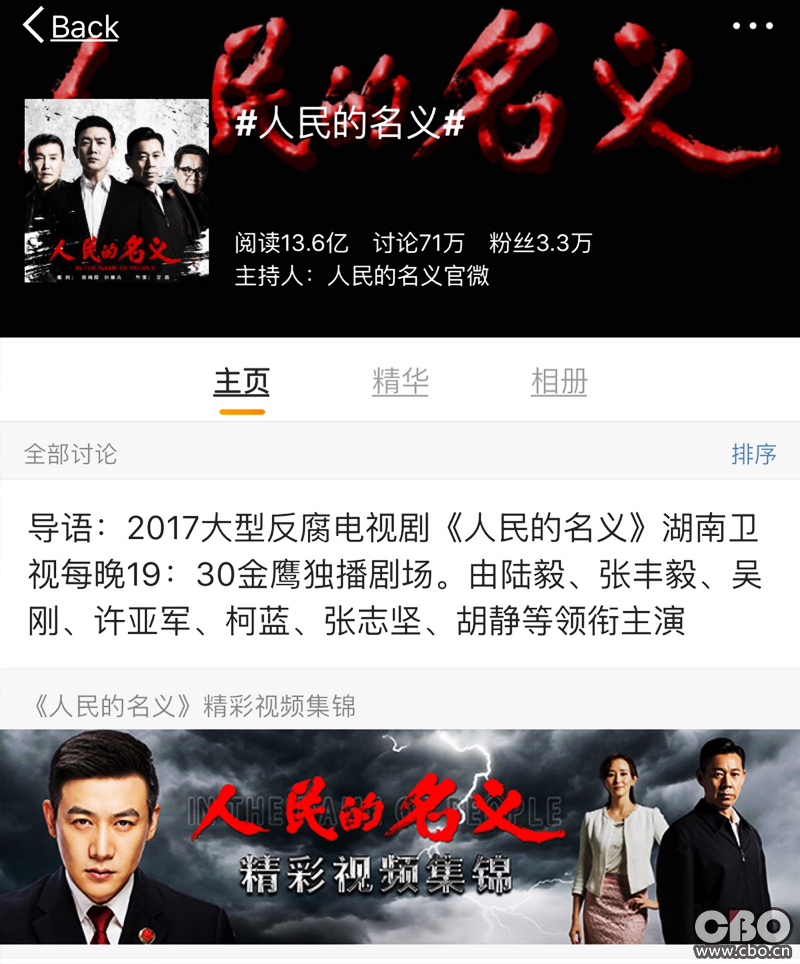The width and height of the screenshot is (800, 964).
Task: Open the three-dot overflow menu
Action: coord(753,26)
